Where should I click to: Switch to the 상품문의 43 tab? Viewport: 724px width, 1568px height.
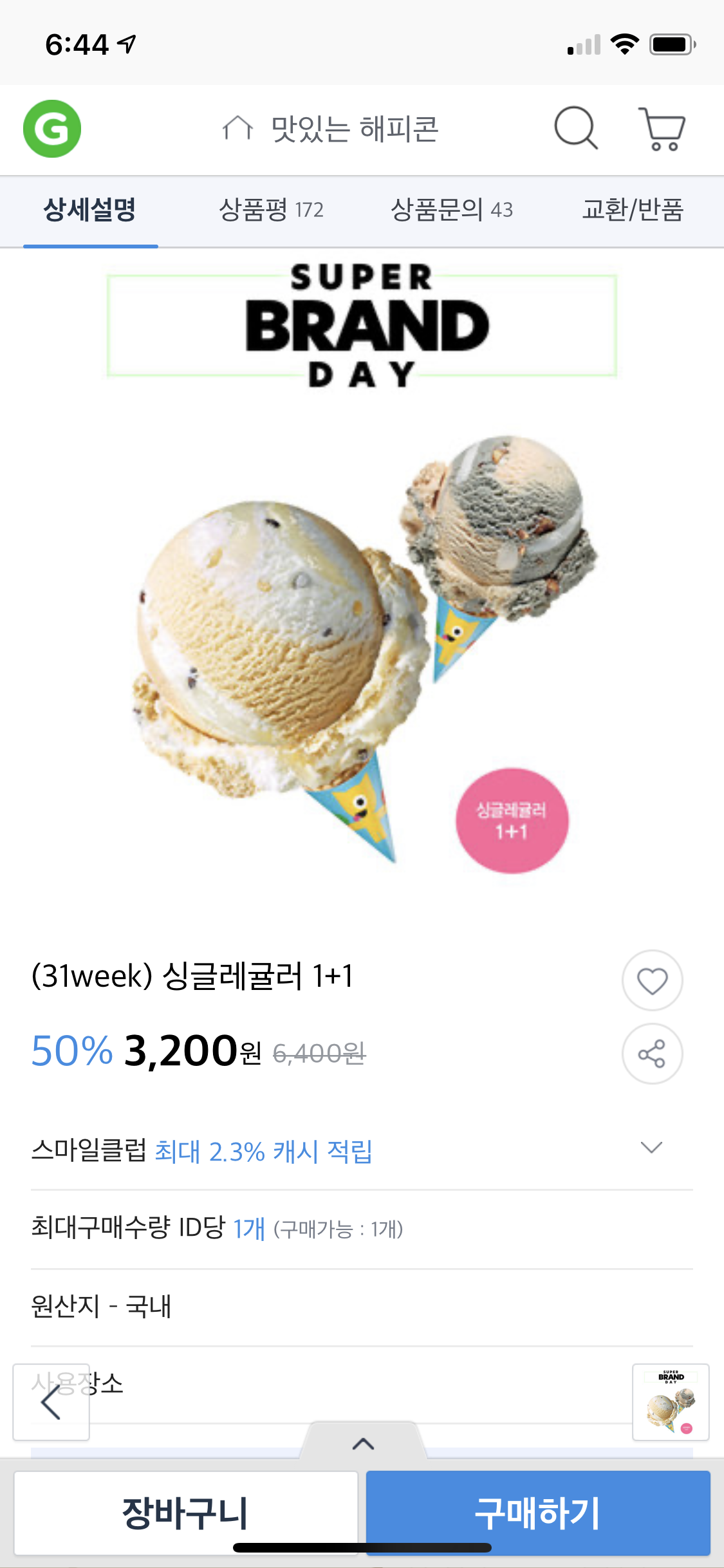point(452,210)
